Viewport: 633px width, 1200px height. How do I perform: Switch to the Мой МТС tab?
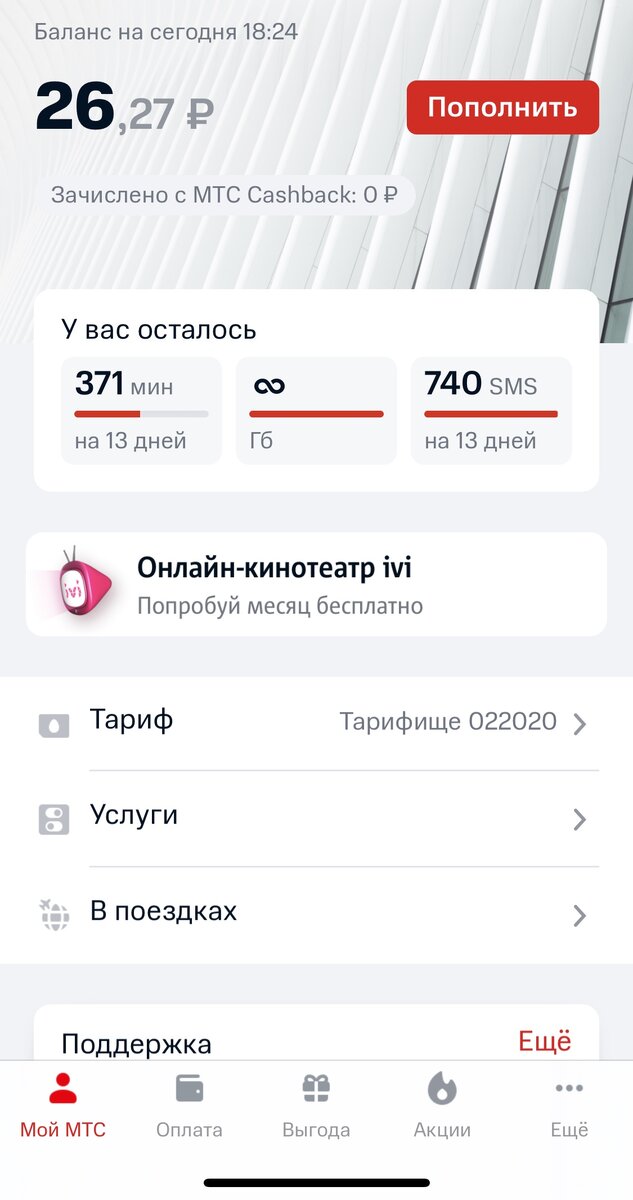[x=63, y=1106]
